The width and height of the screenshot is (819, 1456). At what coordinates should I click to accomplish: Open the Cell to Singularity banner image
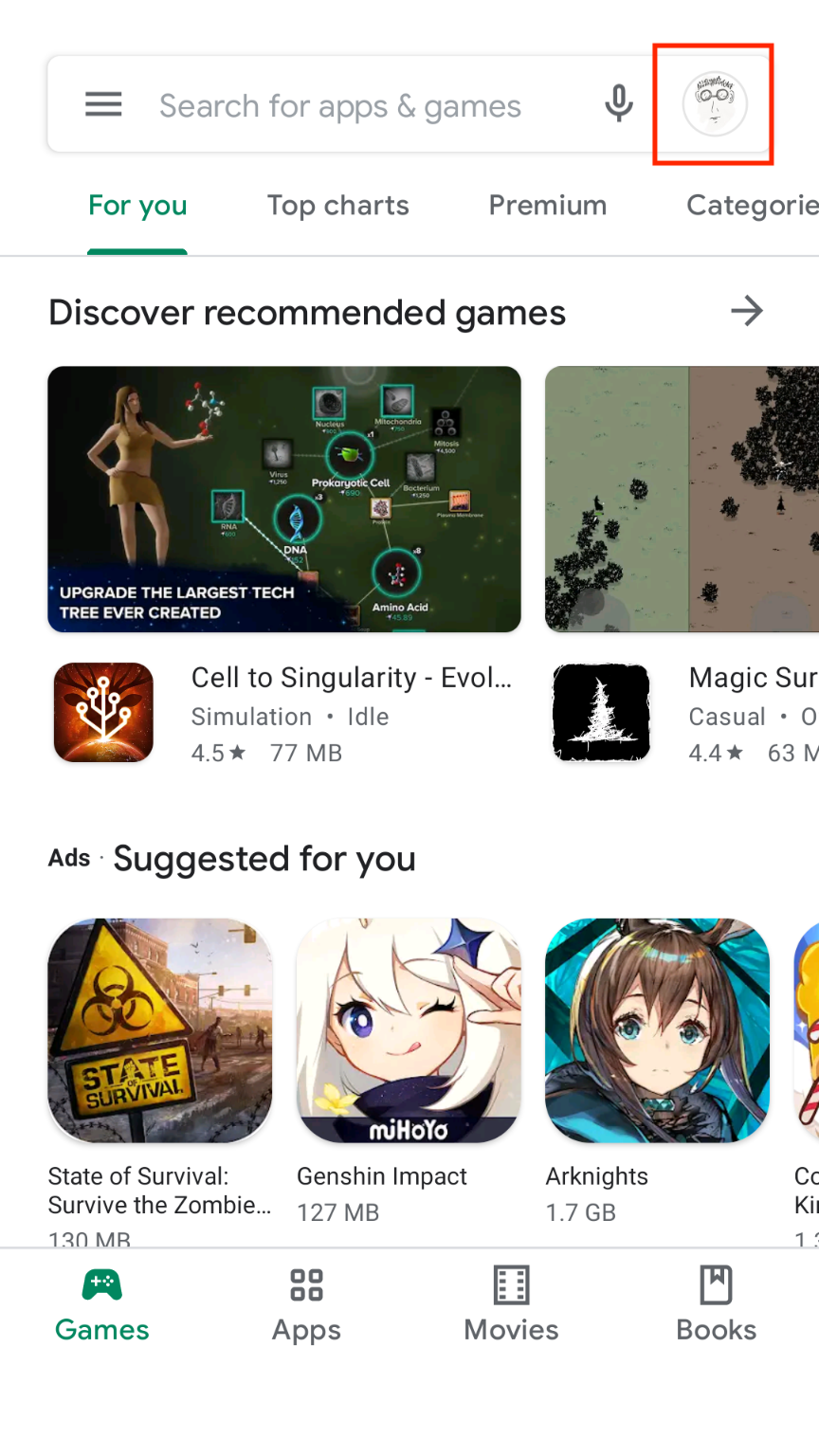click(284, 499)
